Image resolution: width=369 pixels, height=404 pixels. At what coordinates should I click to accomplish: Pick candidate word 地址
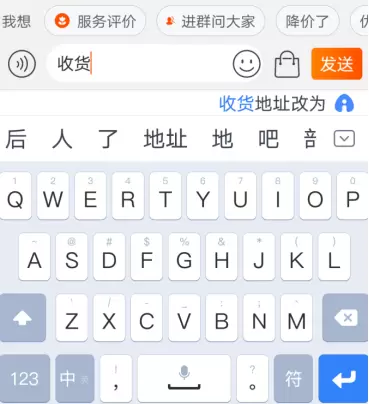(165, 139)
